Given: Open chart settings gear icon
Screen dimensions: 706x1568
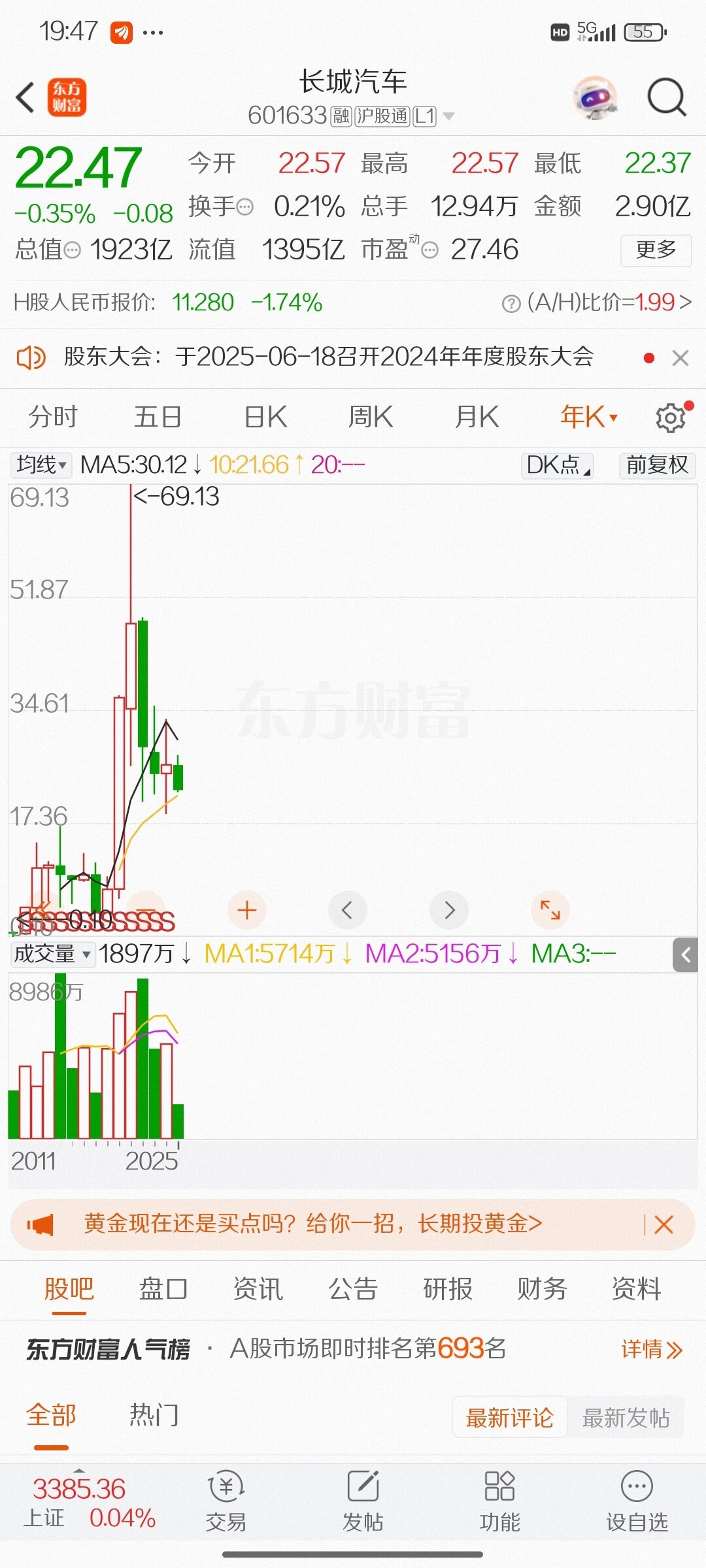Looking at the screenshot, I should 671,417.
